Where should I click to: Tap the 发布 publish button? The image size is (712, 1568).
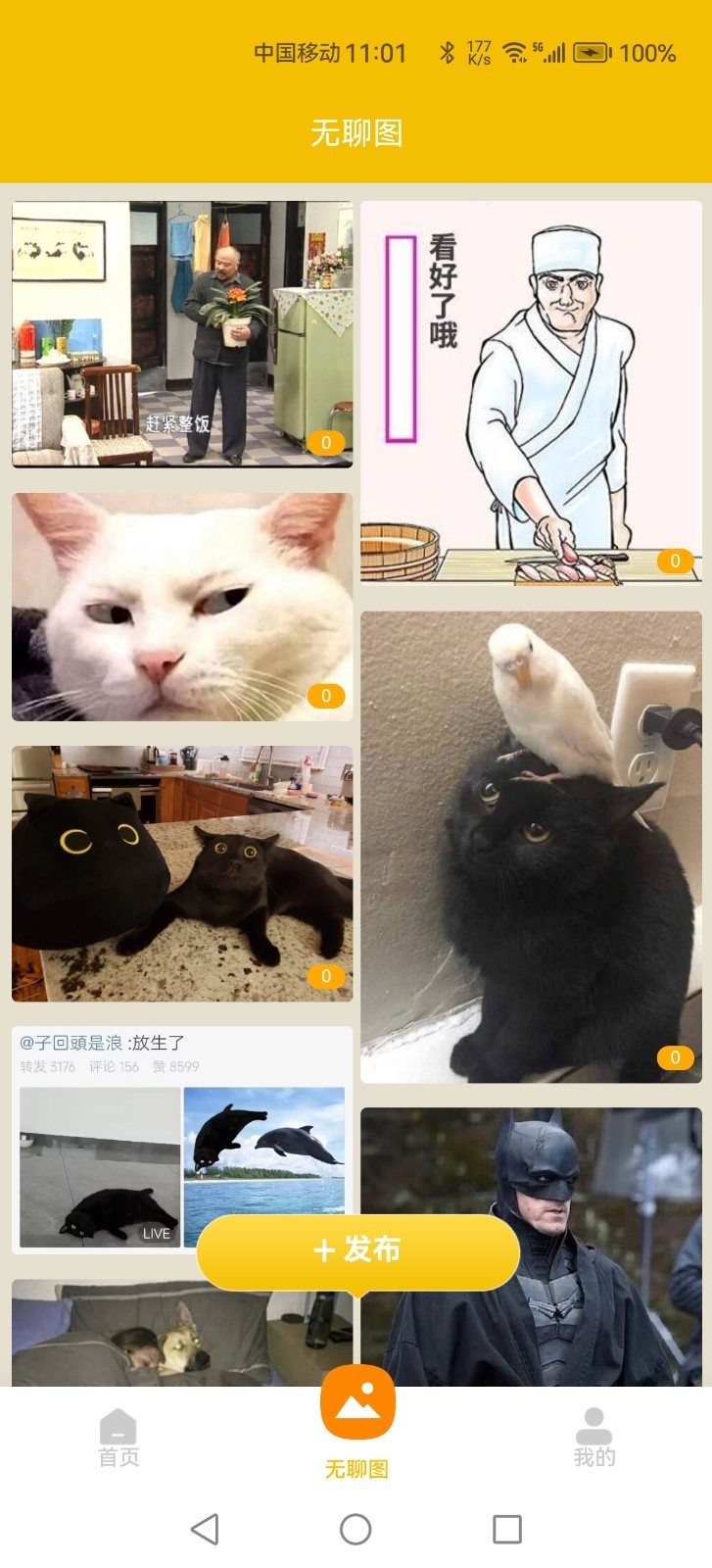(357, 1251)
